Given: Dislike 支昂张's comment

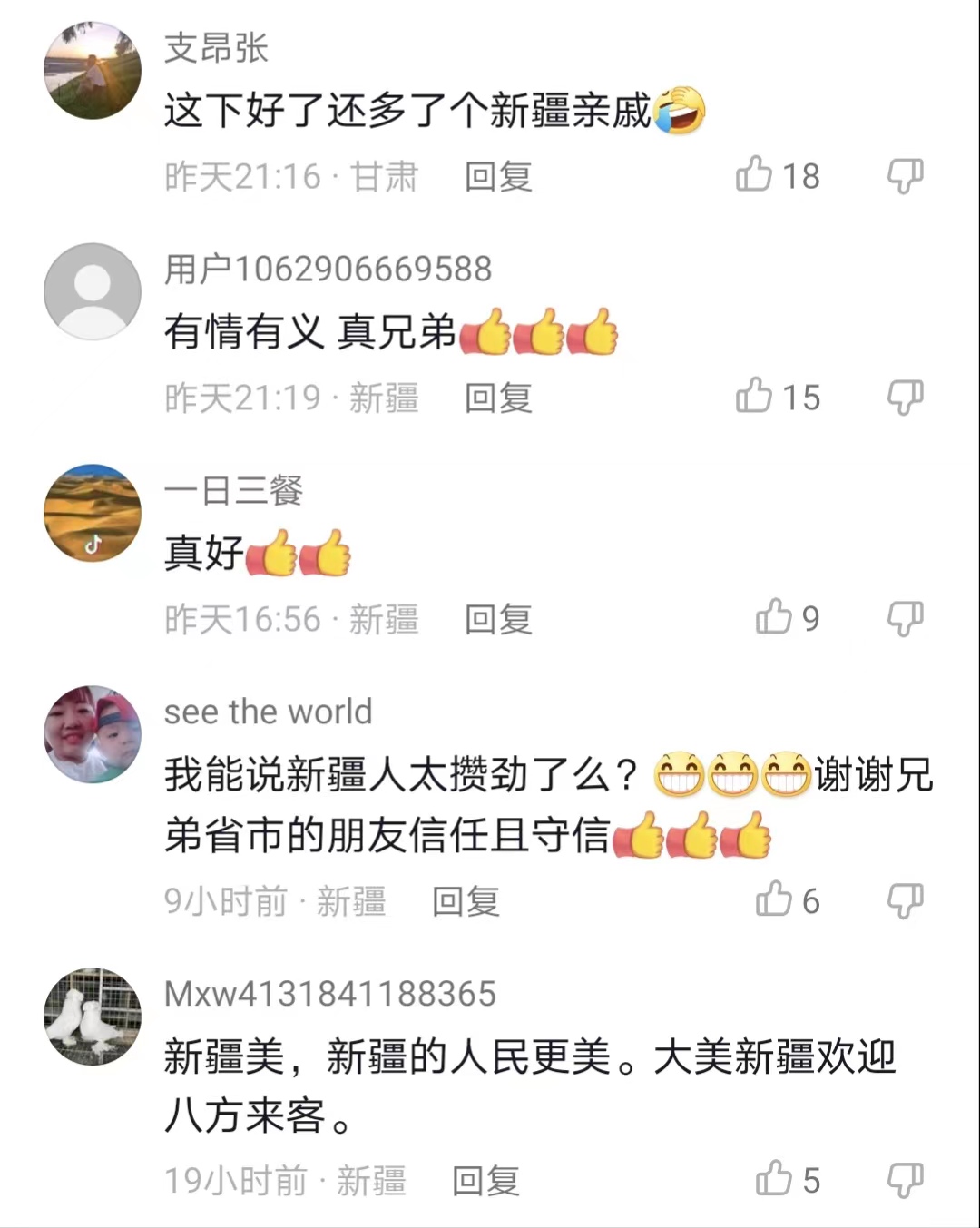Looking at the screenshot, I should coord(905,175).
